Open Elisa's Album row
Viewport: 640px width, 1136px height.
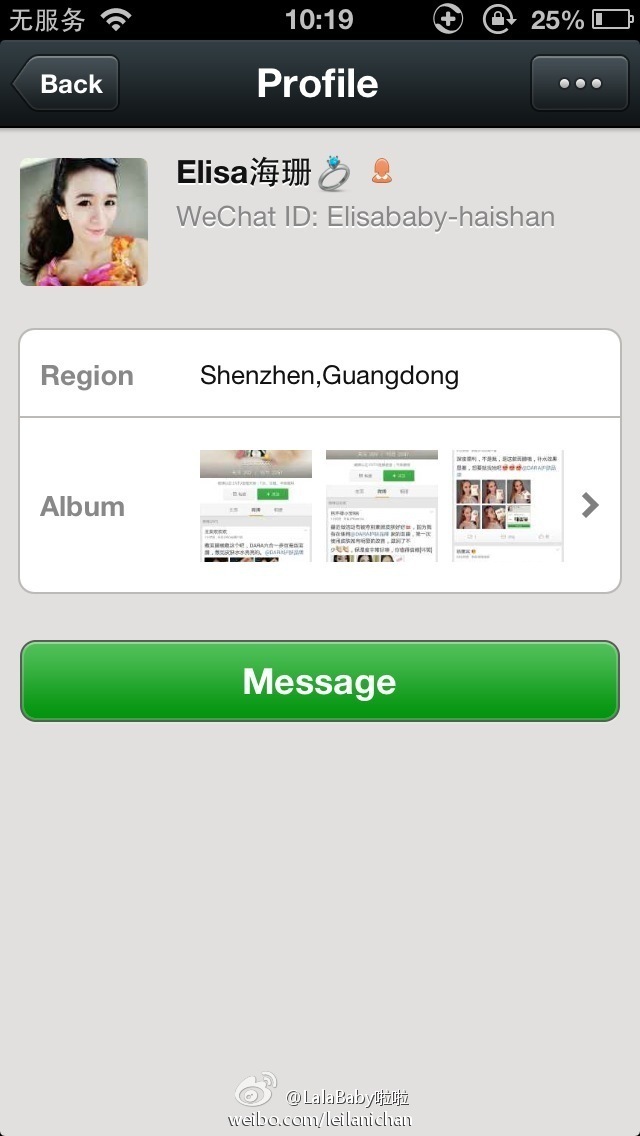pyautogui.click(x=320, y=505)
